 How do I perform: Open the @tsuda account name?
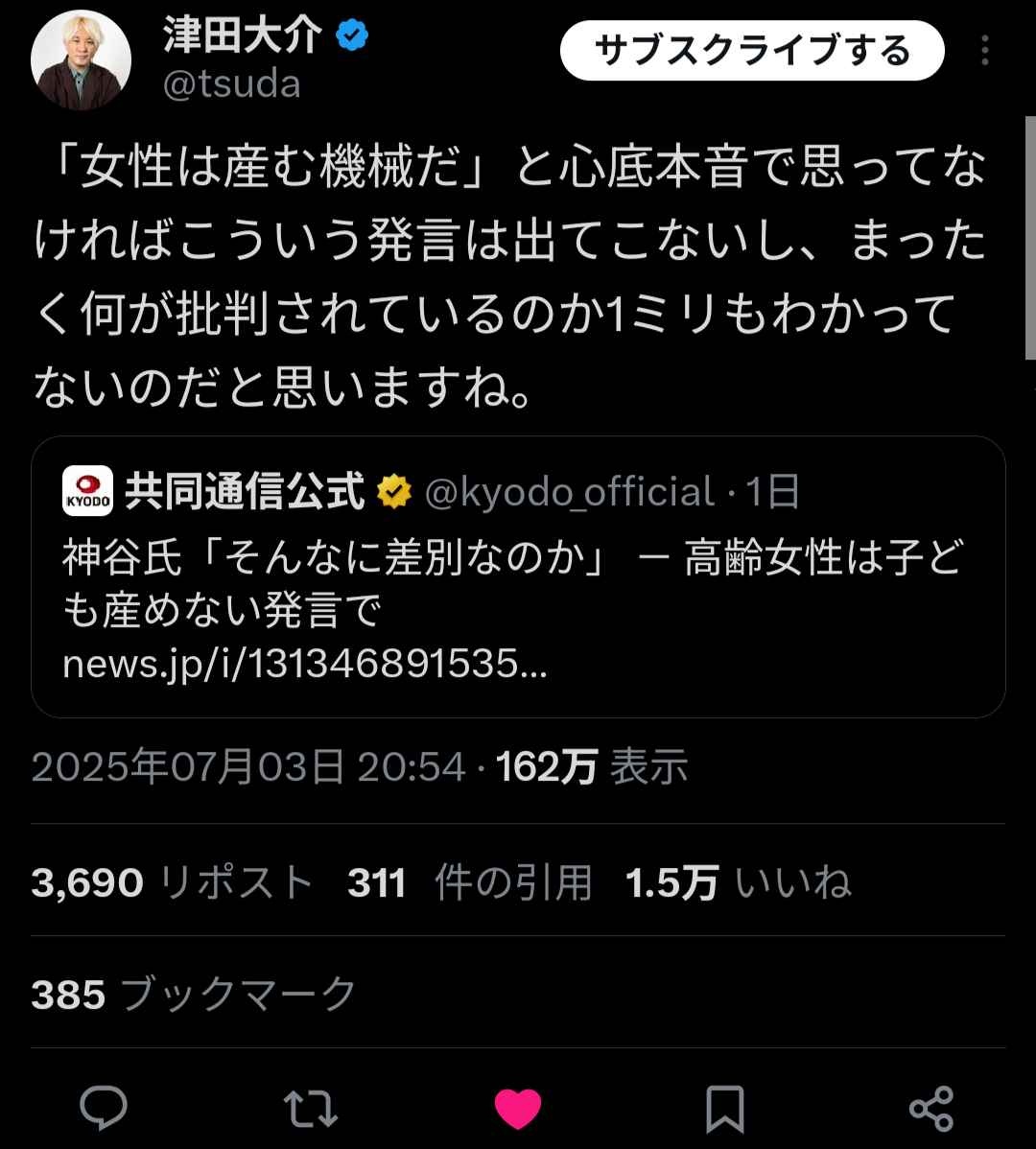click(232, 85)
